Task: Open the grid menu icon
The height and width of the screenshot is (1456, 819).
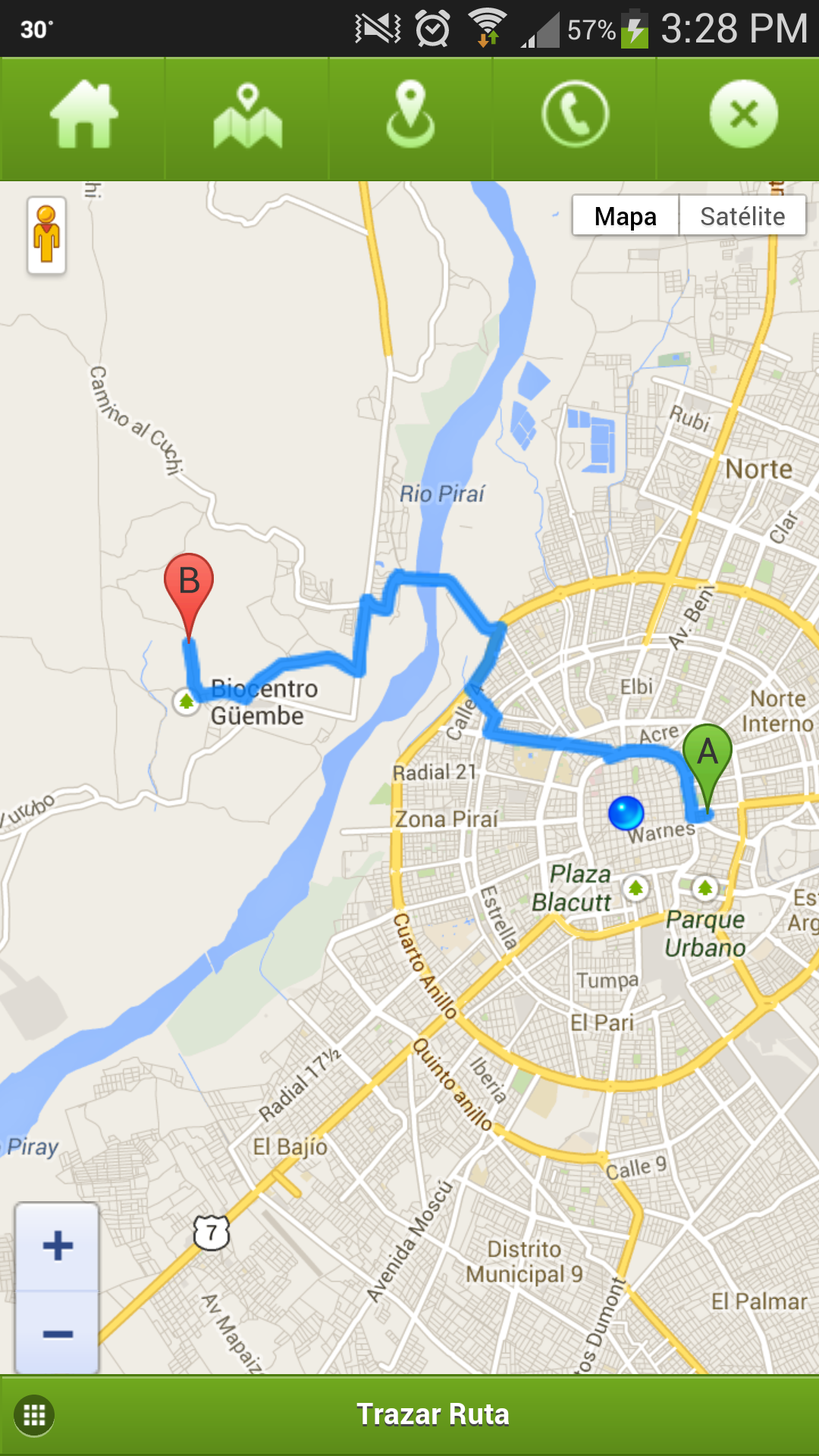Action: tap(35, 1415)
